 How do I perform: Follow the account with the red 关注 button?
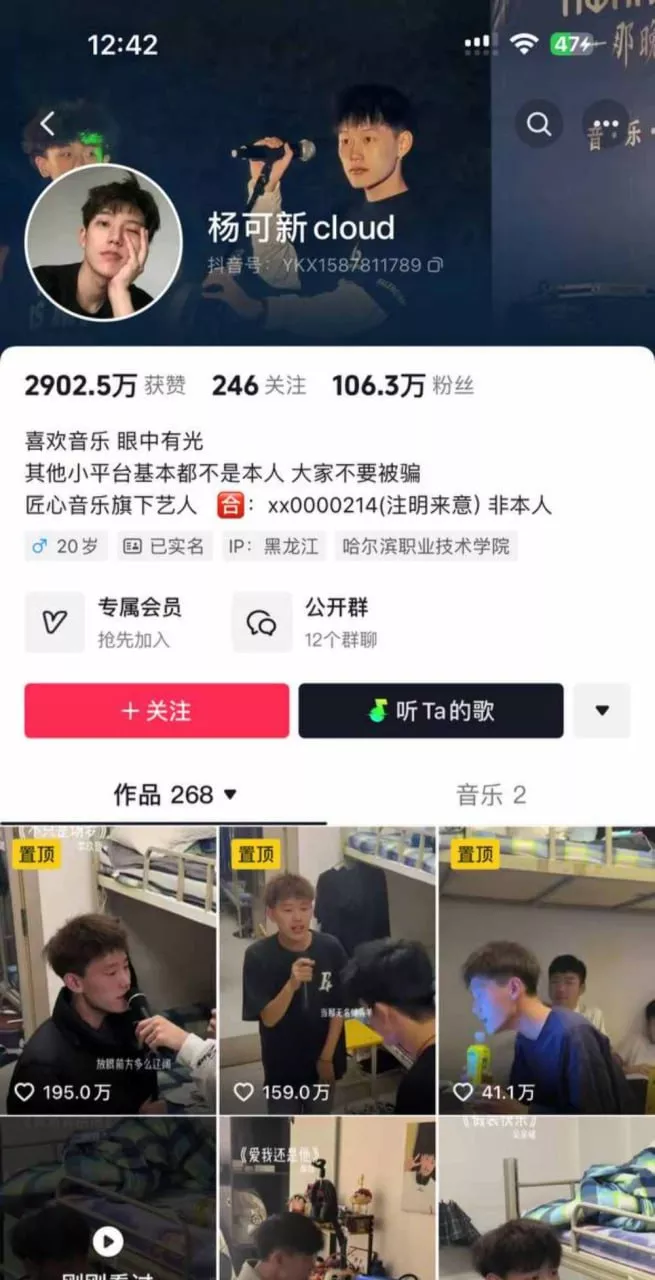(157, 711)
